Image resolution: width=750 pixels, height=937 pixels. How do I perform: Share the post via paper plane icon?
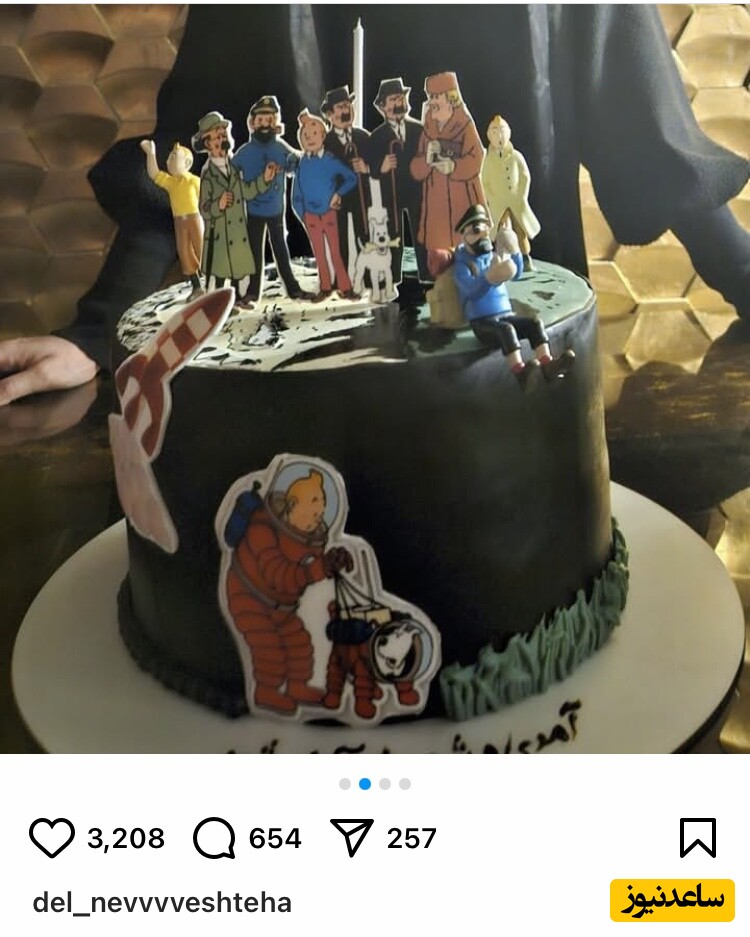click(x=352, y=838)
